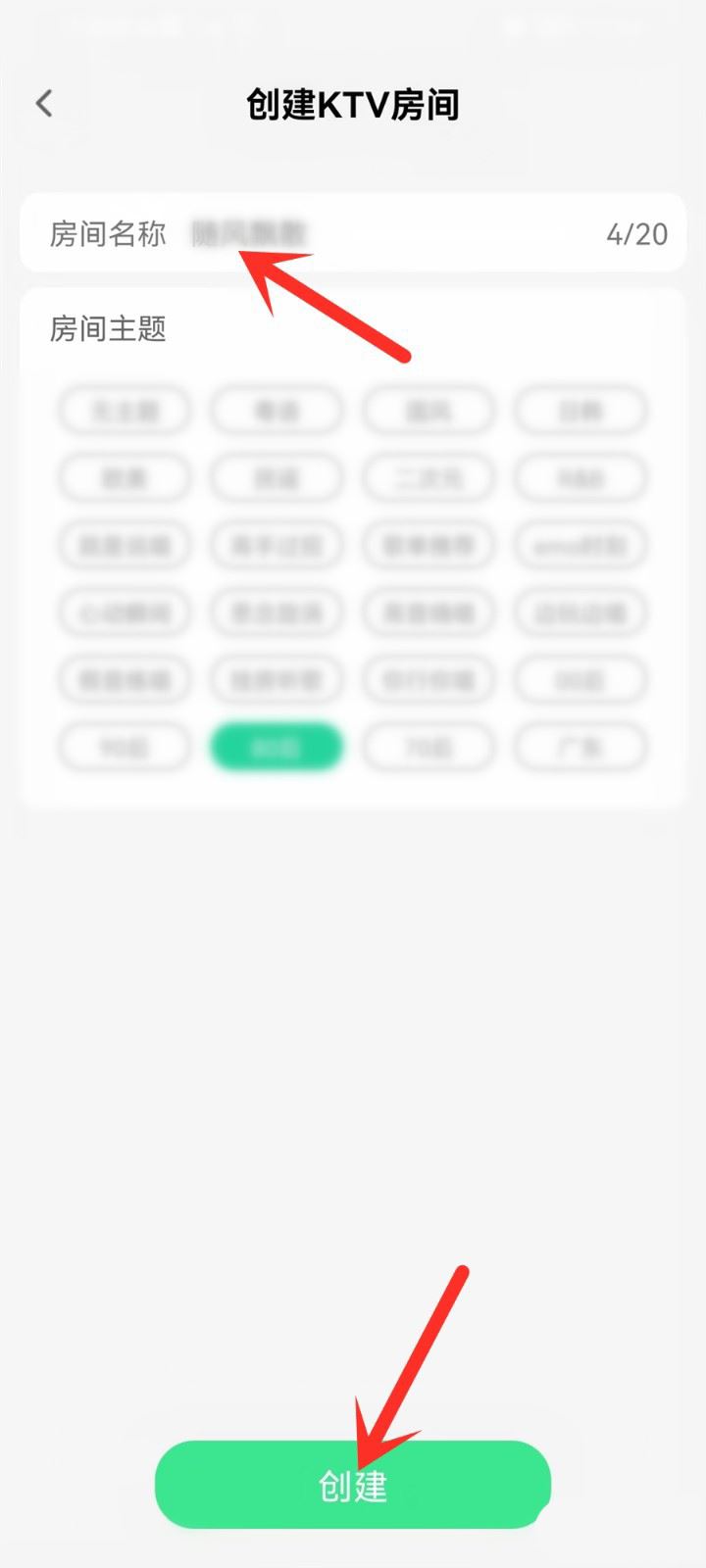
Task: Tap the green 创建 button
Action: [x=352, y=1485]
